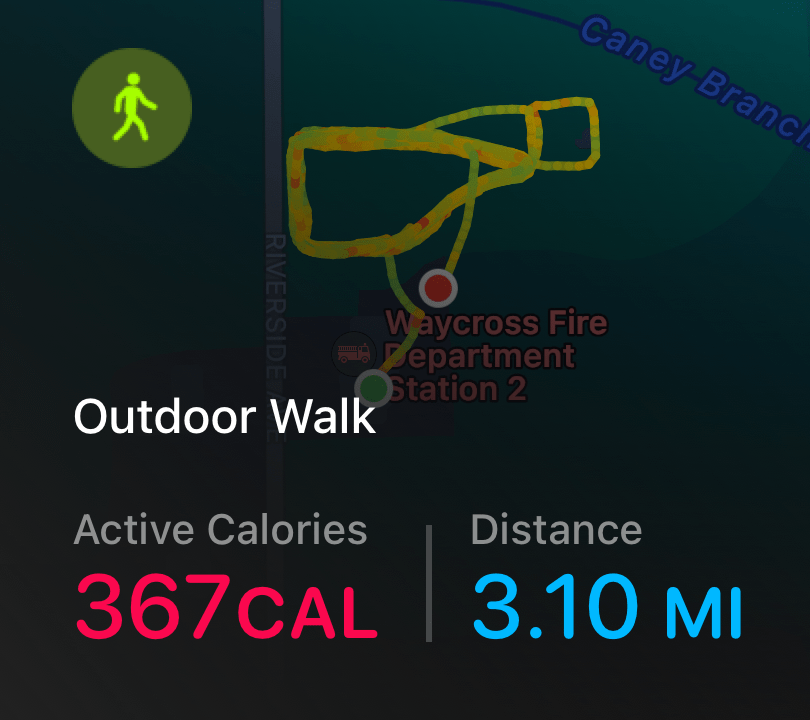Open the Outdoor Walk workout card
Screen dimensions: 810x720
(x=224, y=417)
